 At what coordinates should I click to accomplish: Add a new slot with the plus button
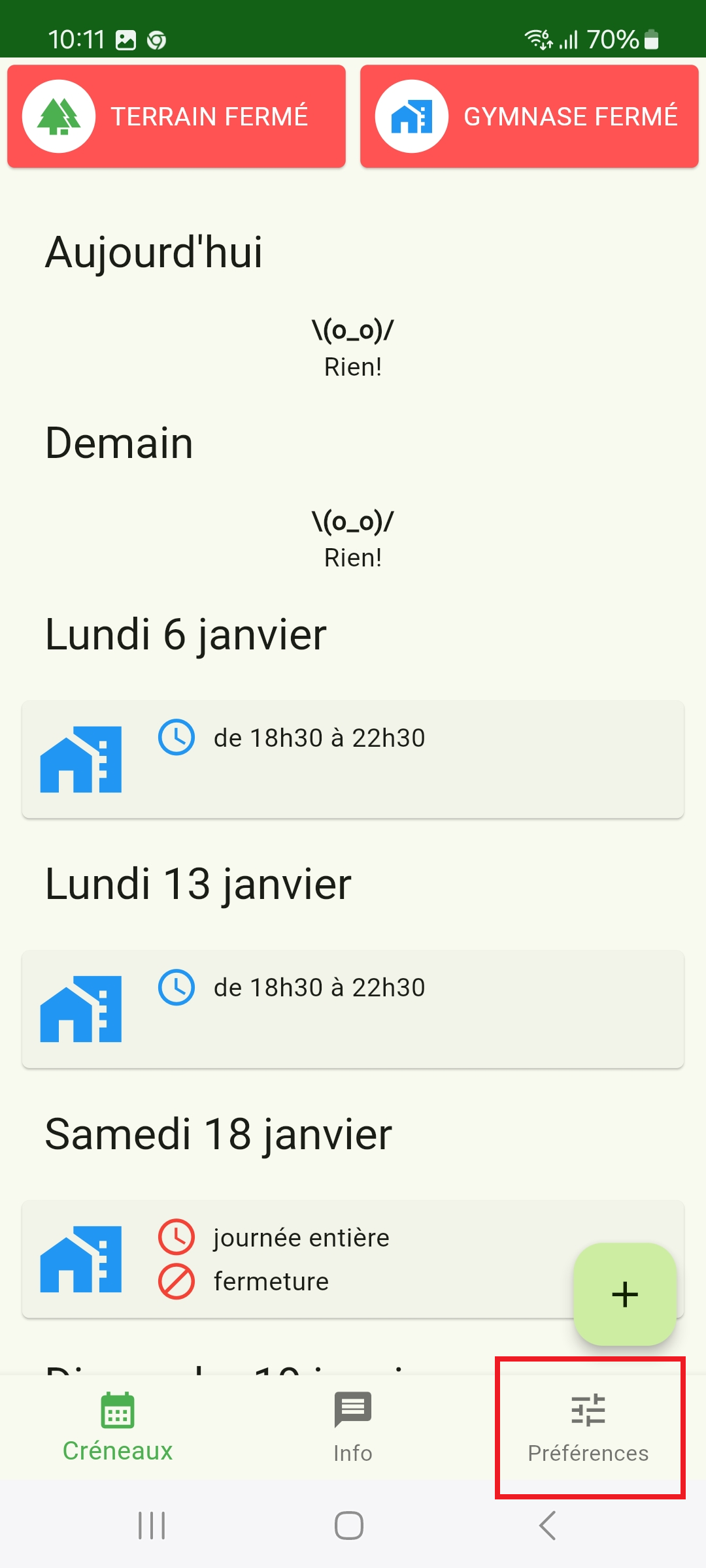[624, 1294]
